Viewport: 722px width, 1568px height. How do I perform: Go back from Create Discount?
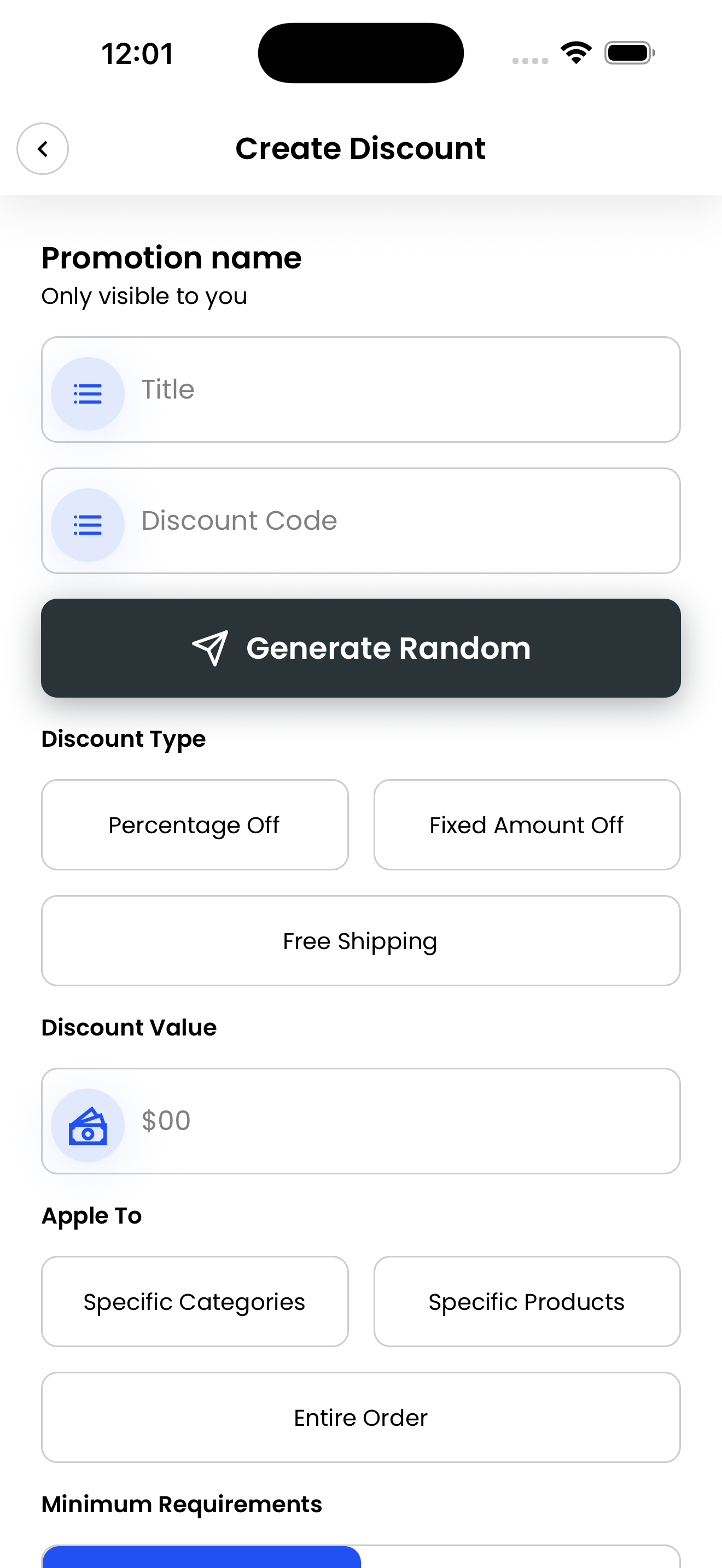42,149
